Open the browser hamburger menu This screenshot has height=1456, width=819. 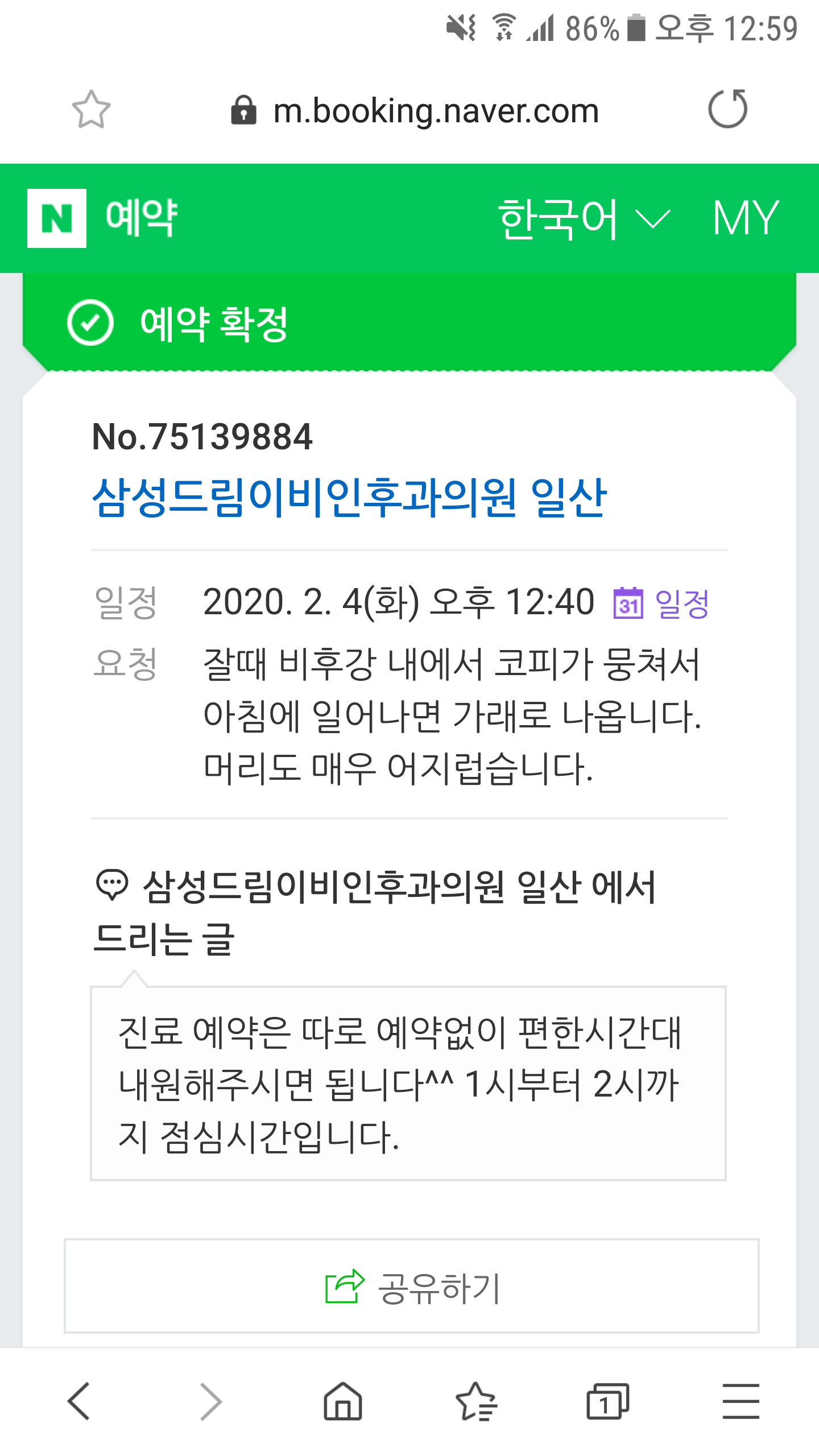click(741, 1401)
